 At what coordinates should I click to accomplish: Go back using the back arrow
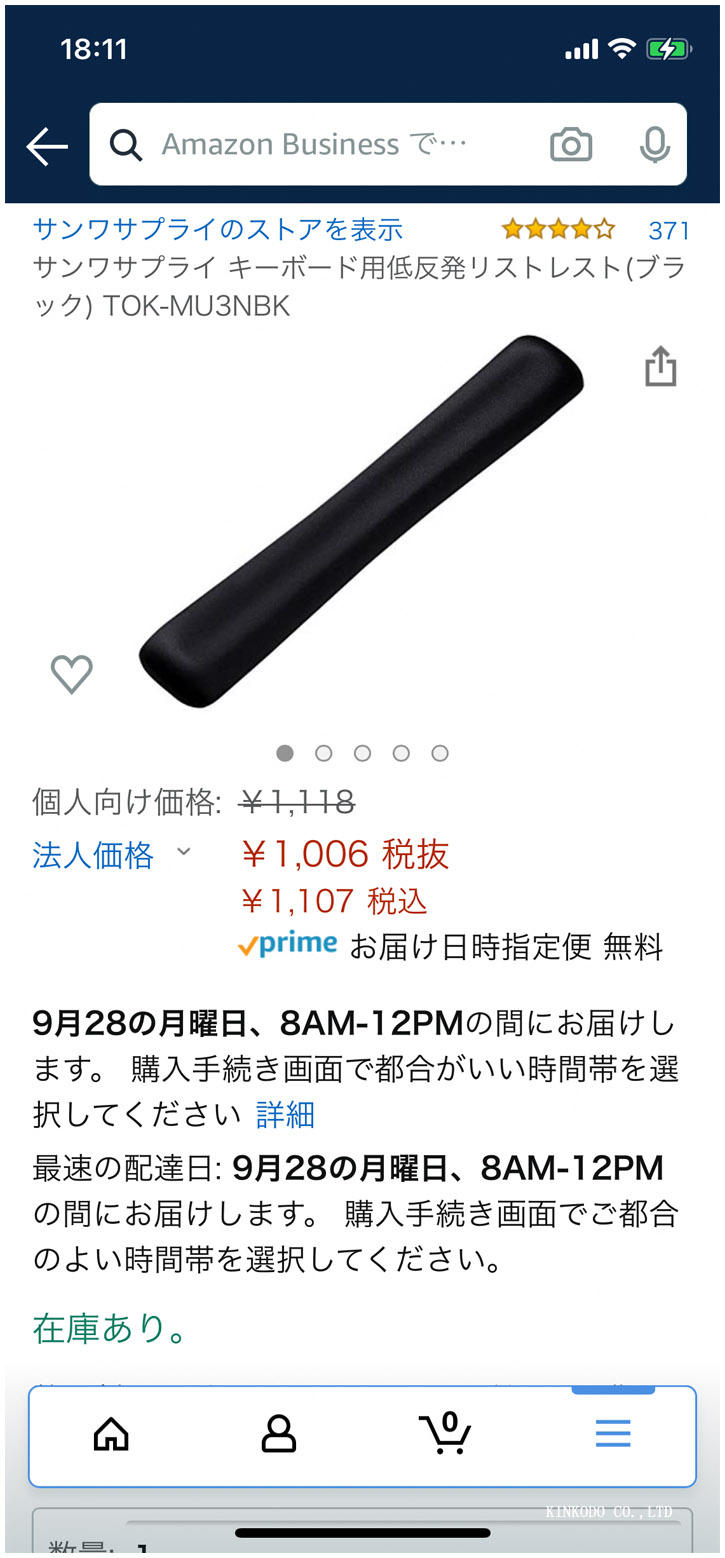(x=46, y=146)
